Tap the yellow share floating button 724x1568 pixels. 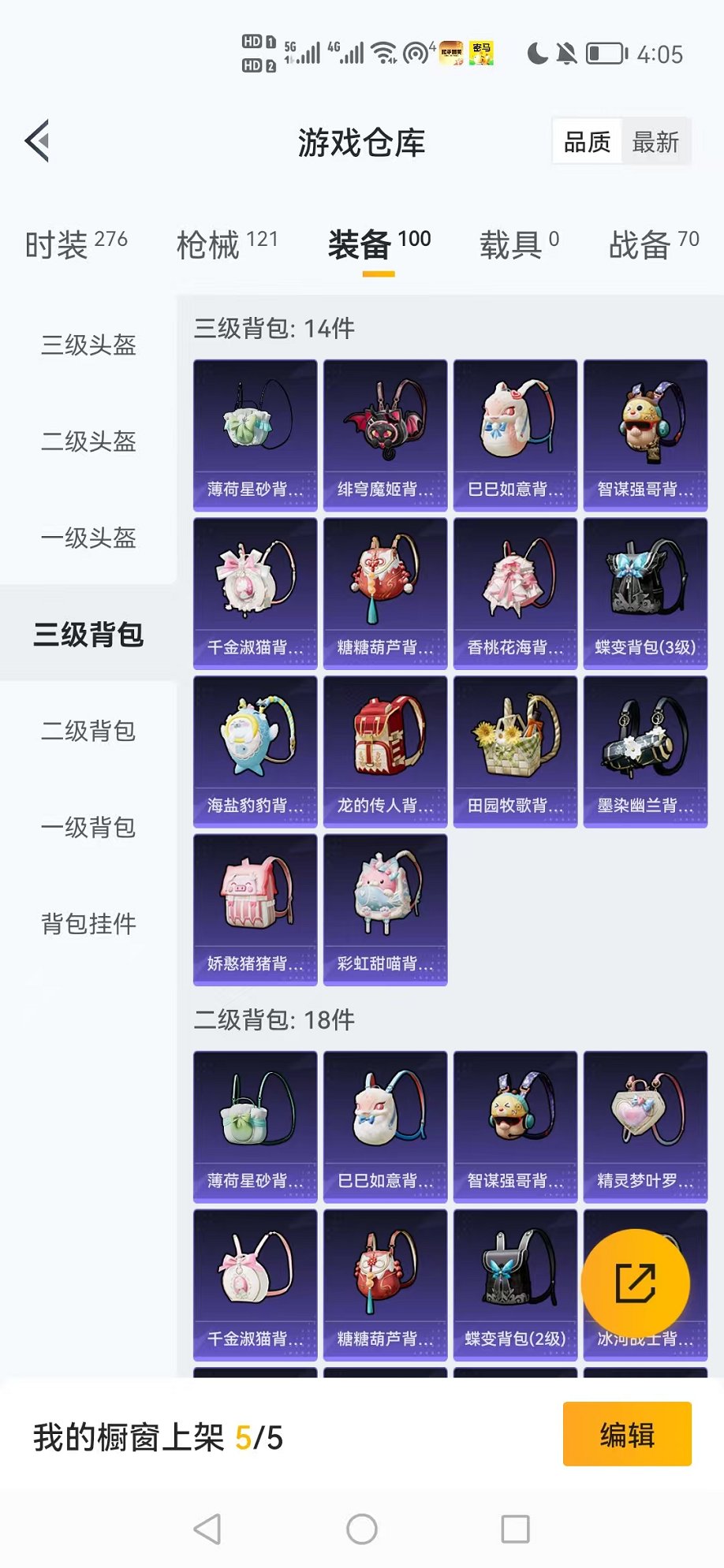click(x=635, y=1283)
